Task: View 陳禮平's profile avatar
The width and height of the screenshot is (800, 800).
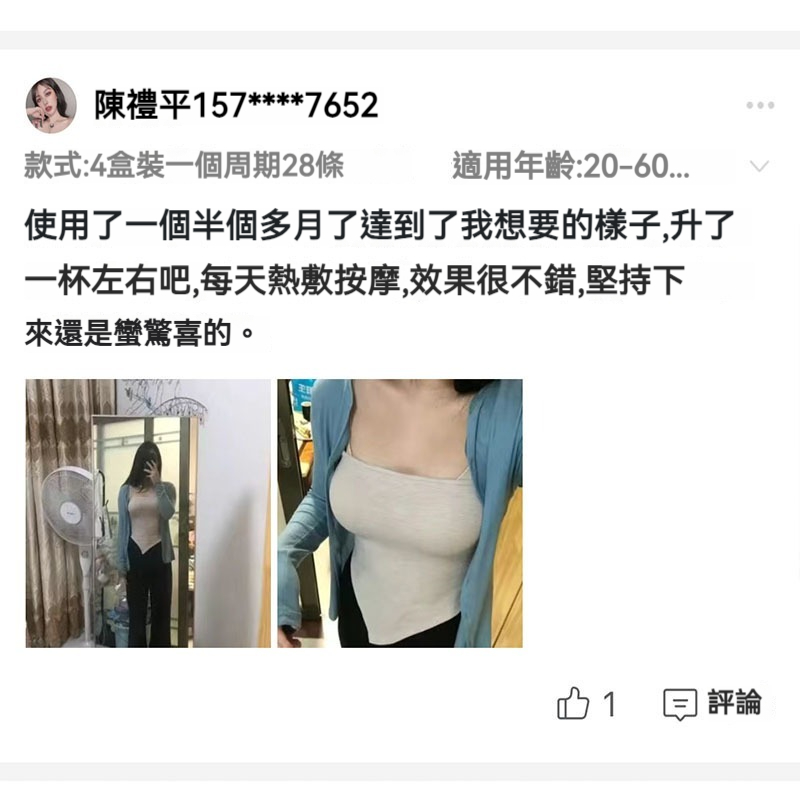Action: [x=51, y=105]
